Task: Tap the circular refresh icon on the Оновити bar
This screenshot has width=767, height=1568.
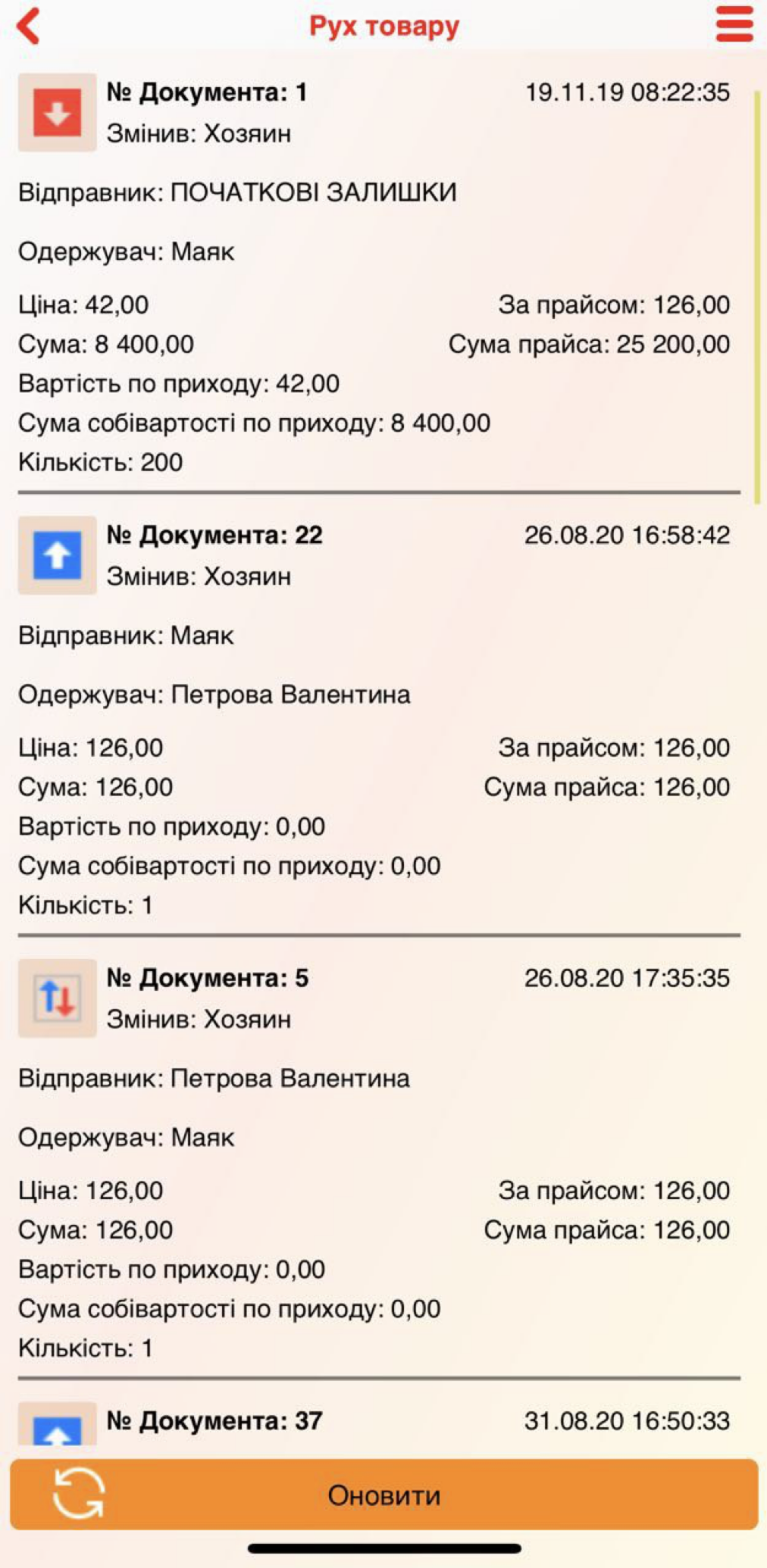Action: tap(80, 1495)
